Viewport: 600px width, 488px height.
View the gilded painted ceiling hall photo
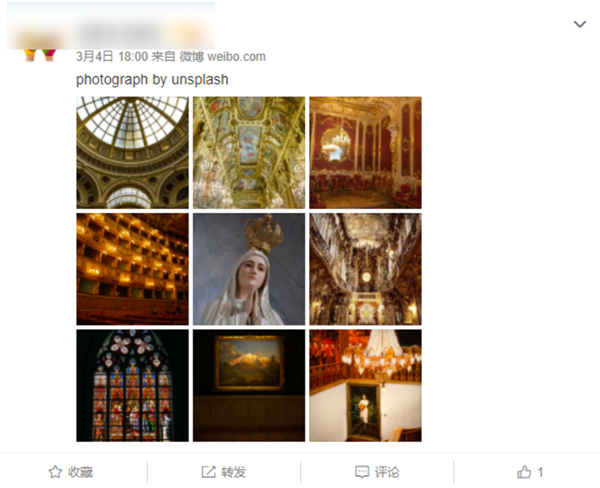click(249, 152)
